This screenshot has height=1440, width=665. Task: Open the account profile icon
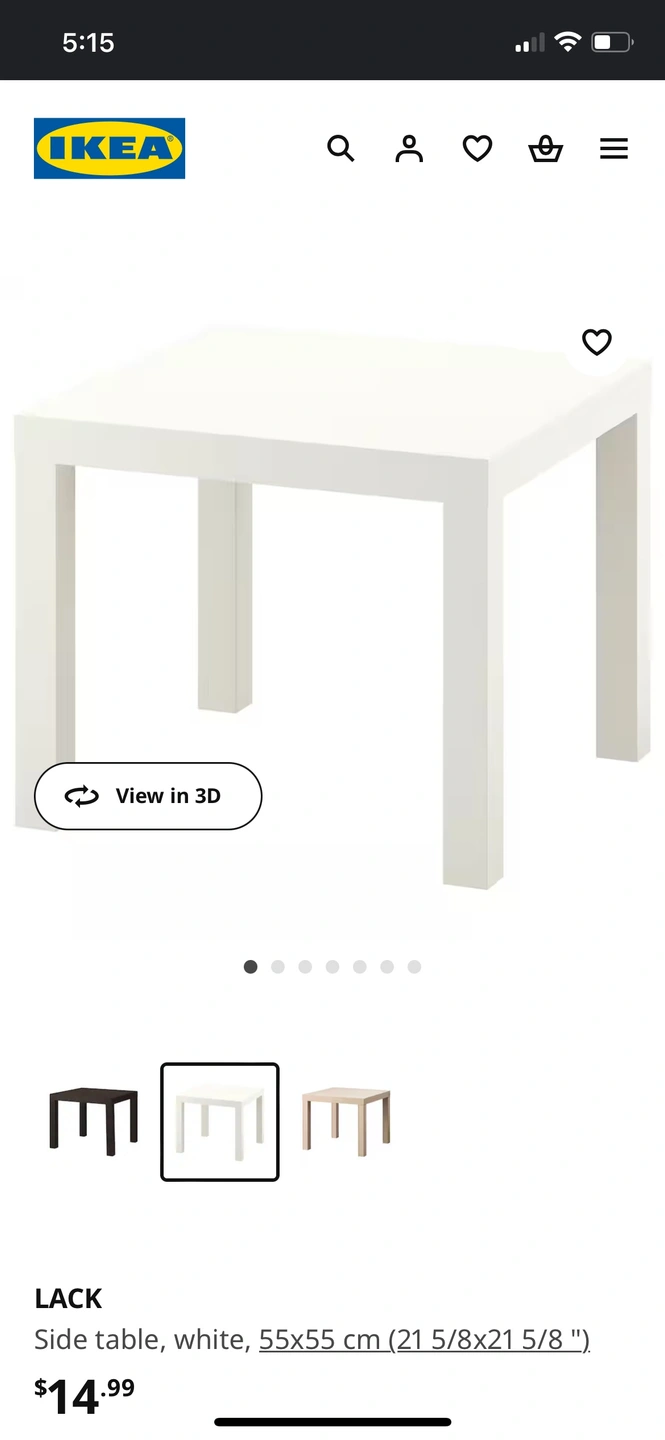click(x=409, y=149)
